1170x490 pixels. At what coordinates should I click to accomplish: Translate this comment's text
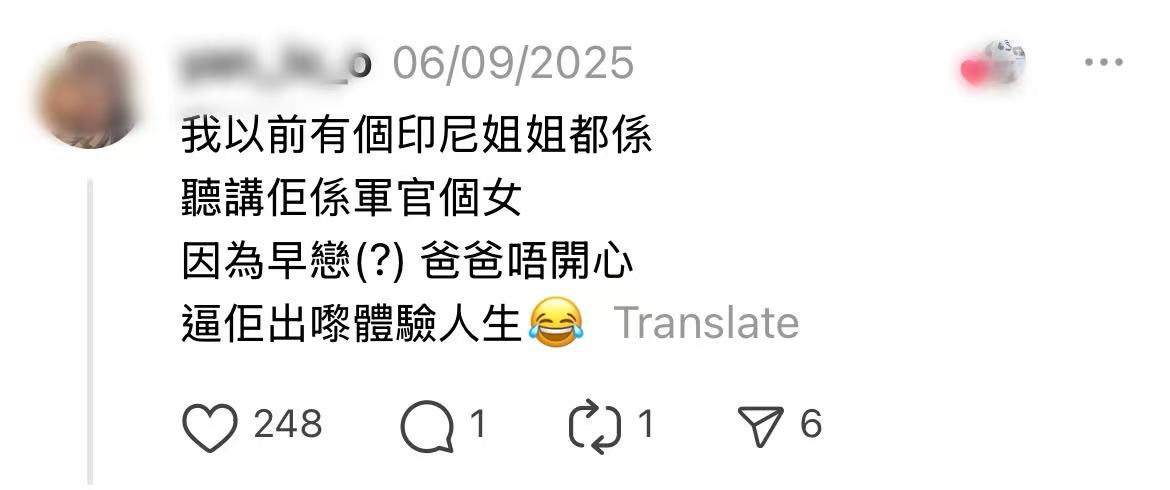(705, 323)
